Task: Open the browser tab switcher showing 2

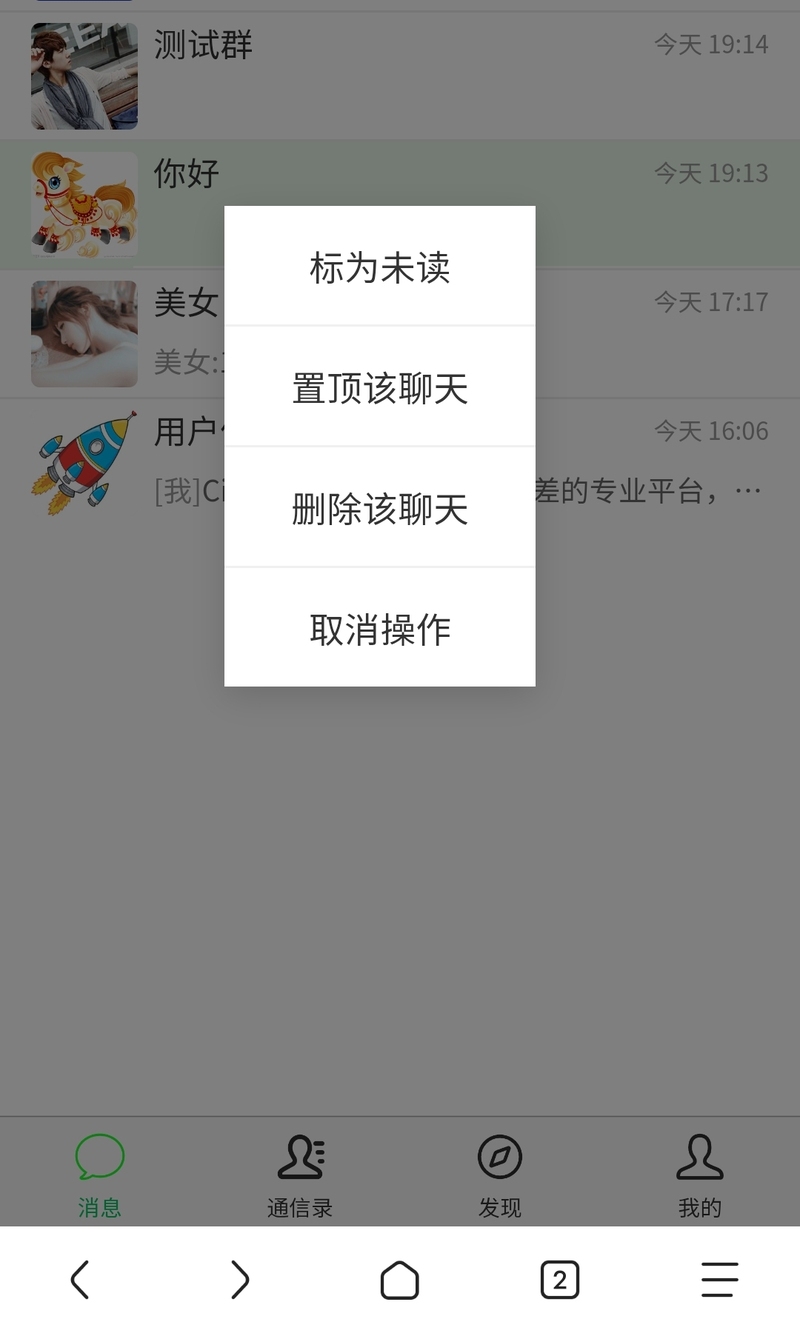Action: (559, 1279)
